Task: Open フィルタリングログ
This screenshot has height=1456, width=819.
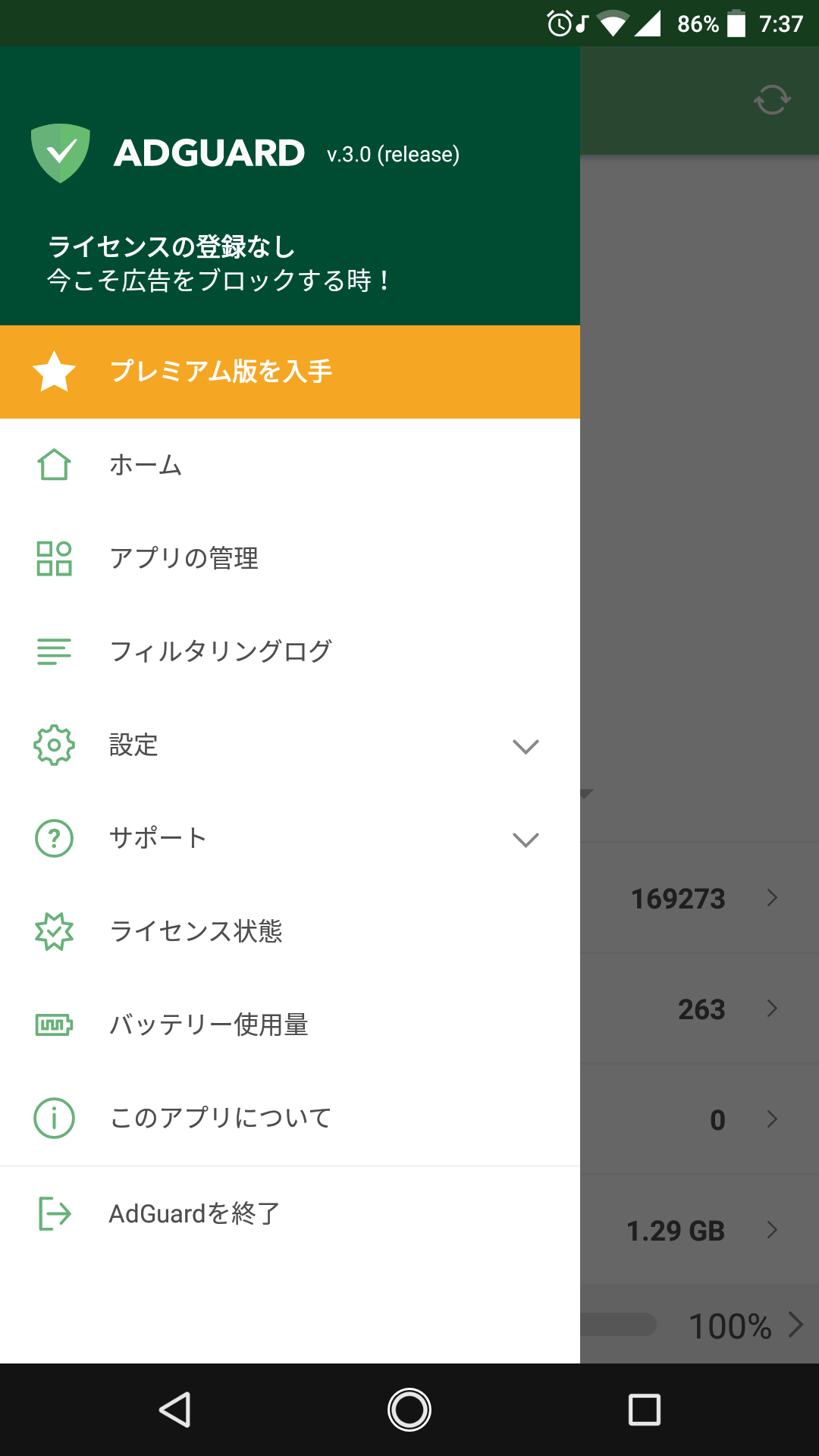Action: (x=290, y=651)
